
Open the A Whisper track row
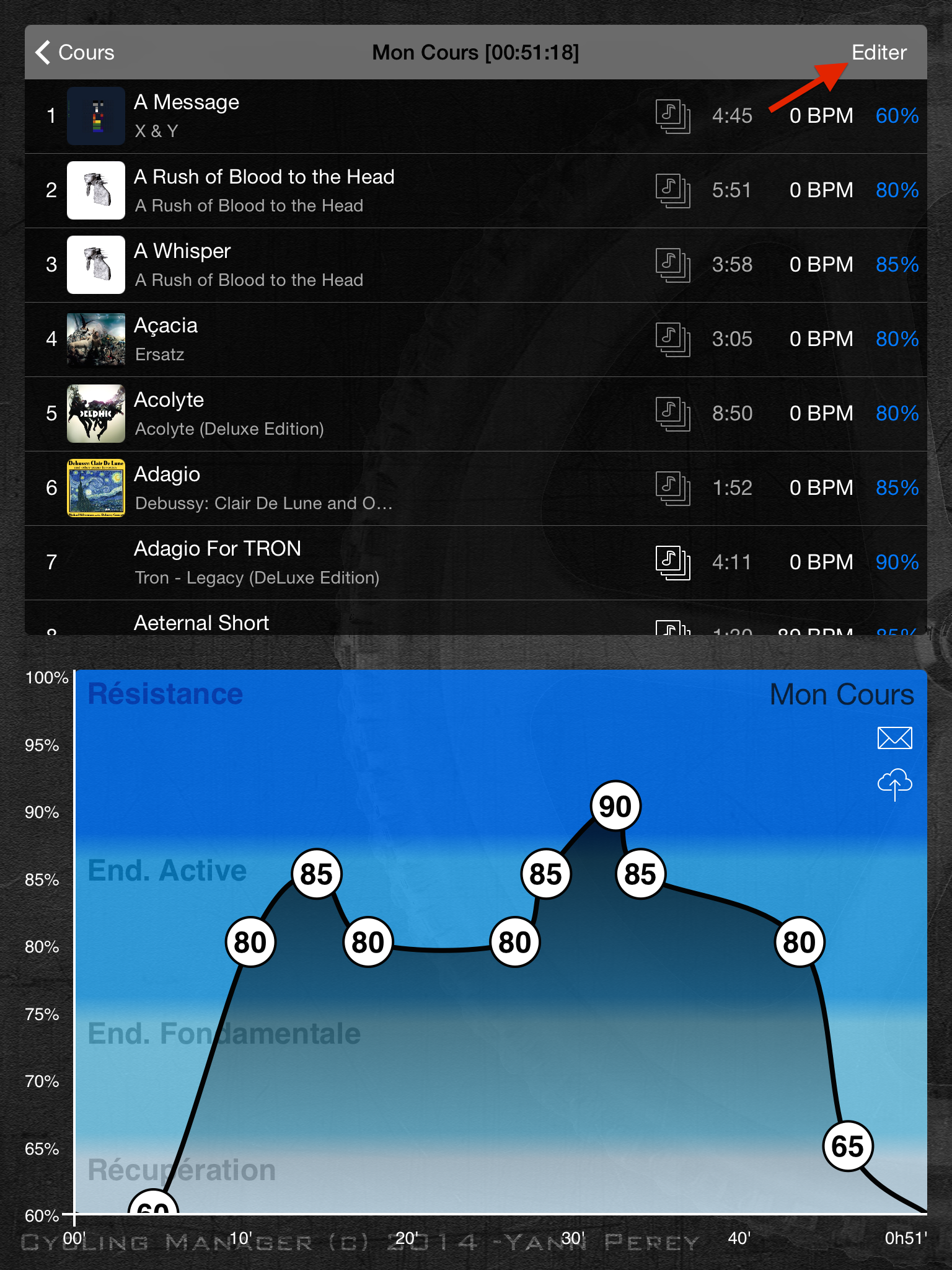pyautogui.click(x=372, y=265)
